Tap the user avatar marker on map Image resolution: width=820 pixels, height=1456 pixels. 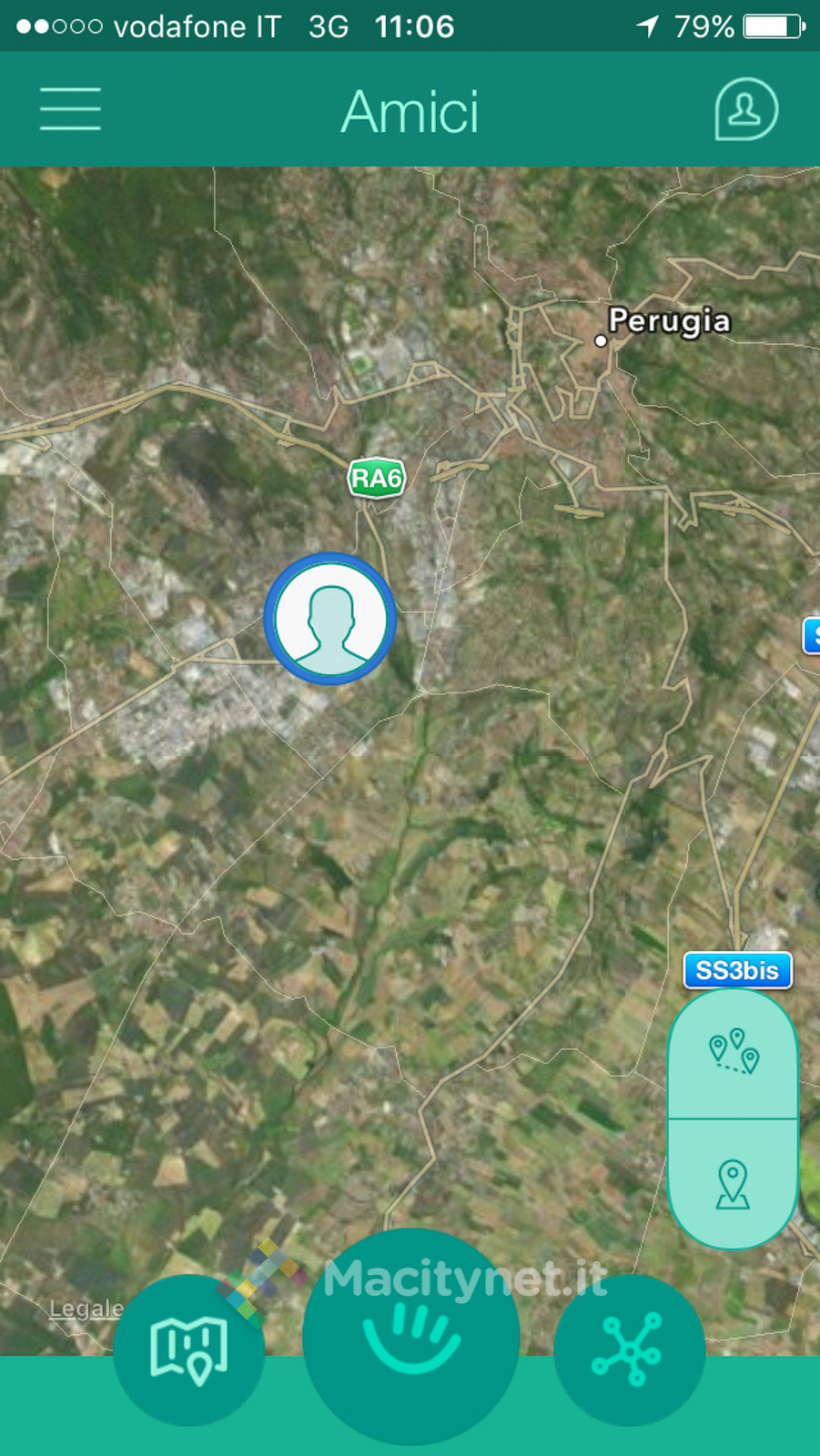[x=330, y=619]
